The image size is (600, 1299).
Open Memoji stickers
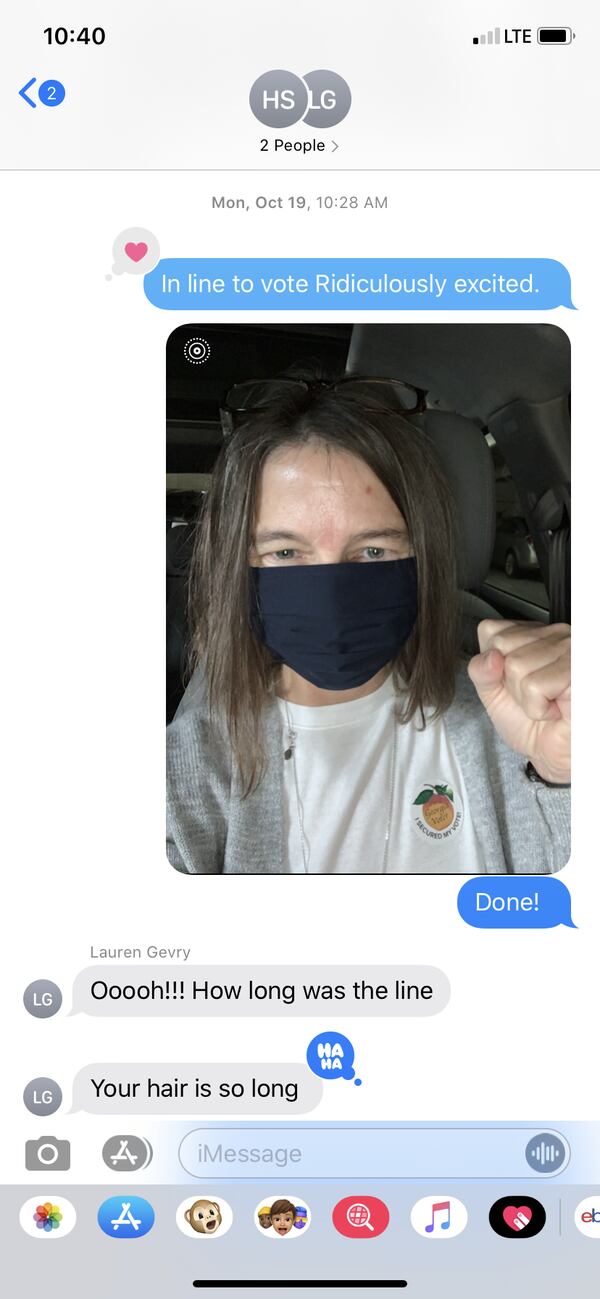tap(282, 1217)
